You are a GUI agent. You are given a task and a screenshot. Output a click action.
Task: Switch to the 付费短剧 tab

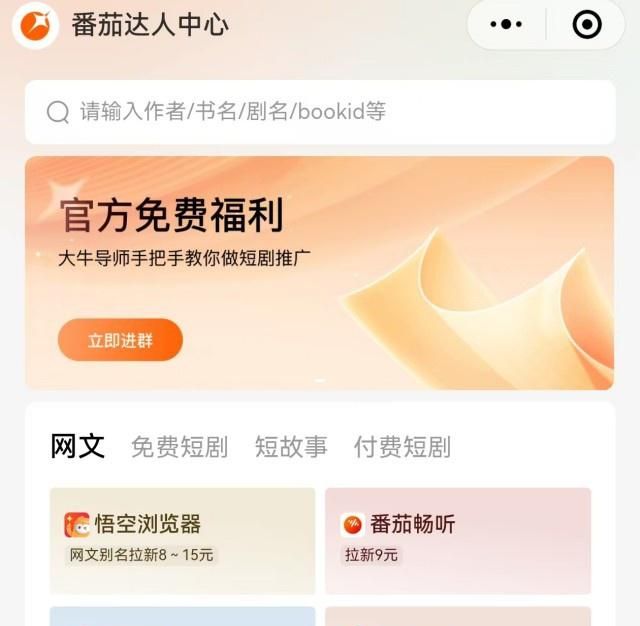(x=402, y=447)
